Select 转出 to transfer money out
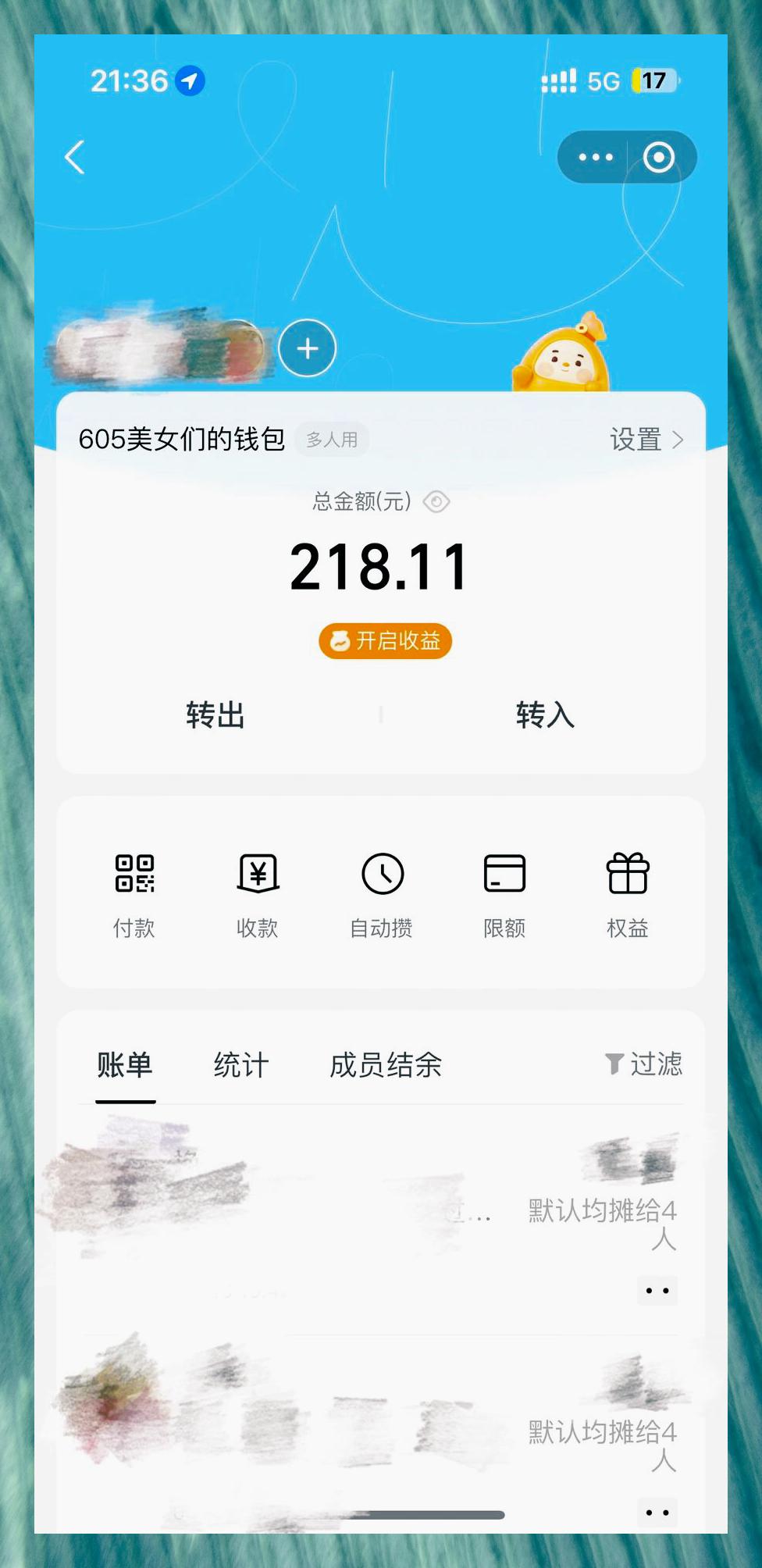This screenshot has width=762, height=1568. point(215,715)
